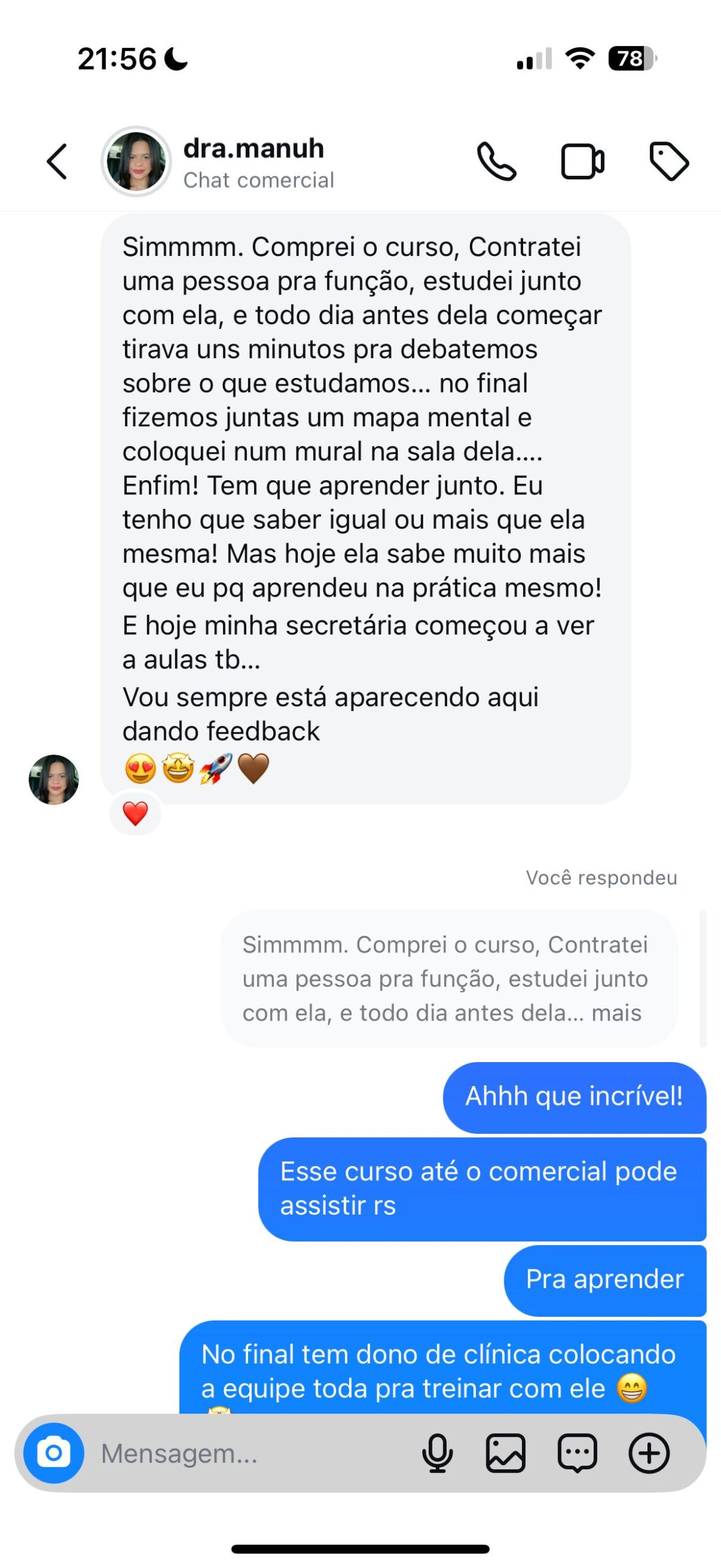Image resolution: width=721 pixels, height=1568 pixels.
Task: Open the label tag options
Action: 669,162
